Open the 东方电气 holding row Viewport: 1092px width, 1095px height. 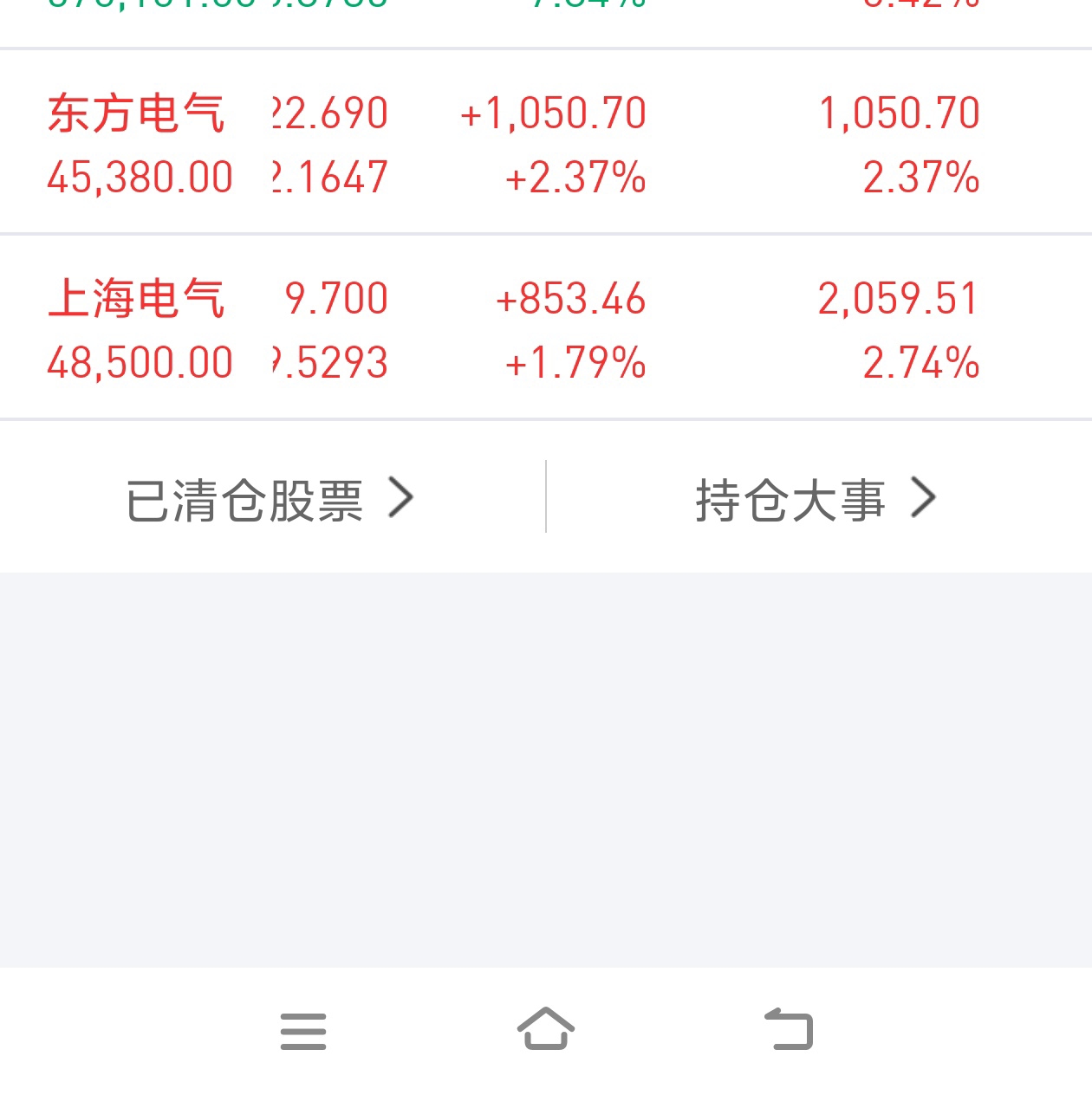tap(546, 143)
